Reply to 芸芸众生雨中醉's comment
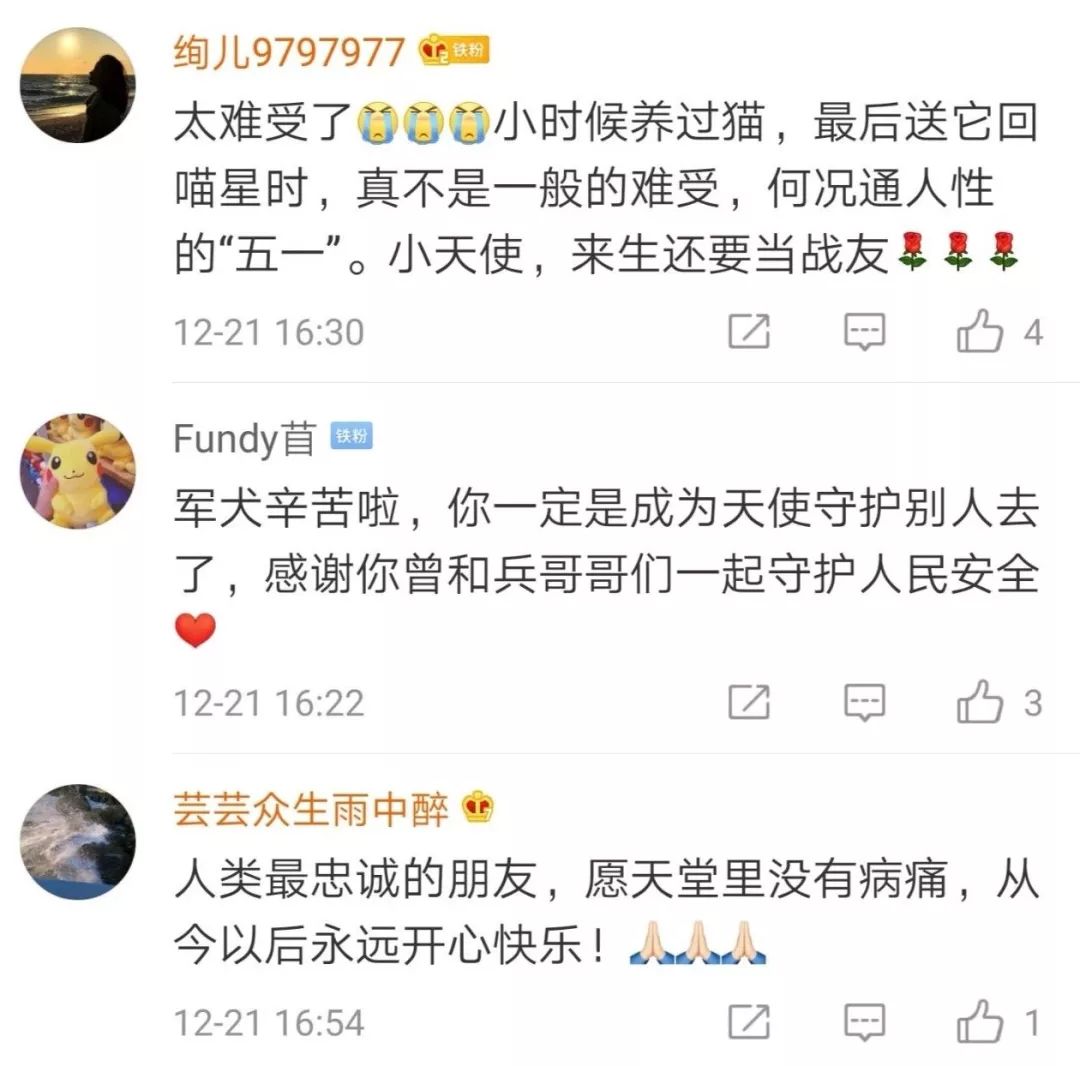 864,1022
